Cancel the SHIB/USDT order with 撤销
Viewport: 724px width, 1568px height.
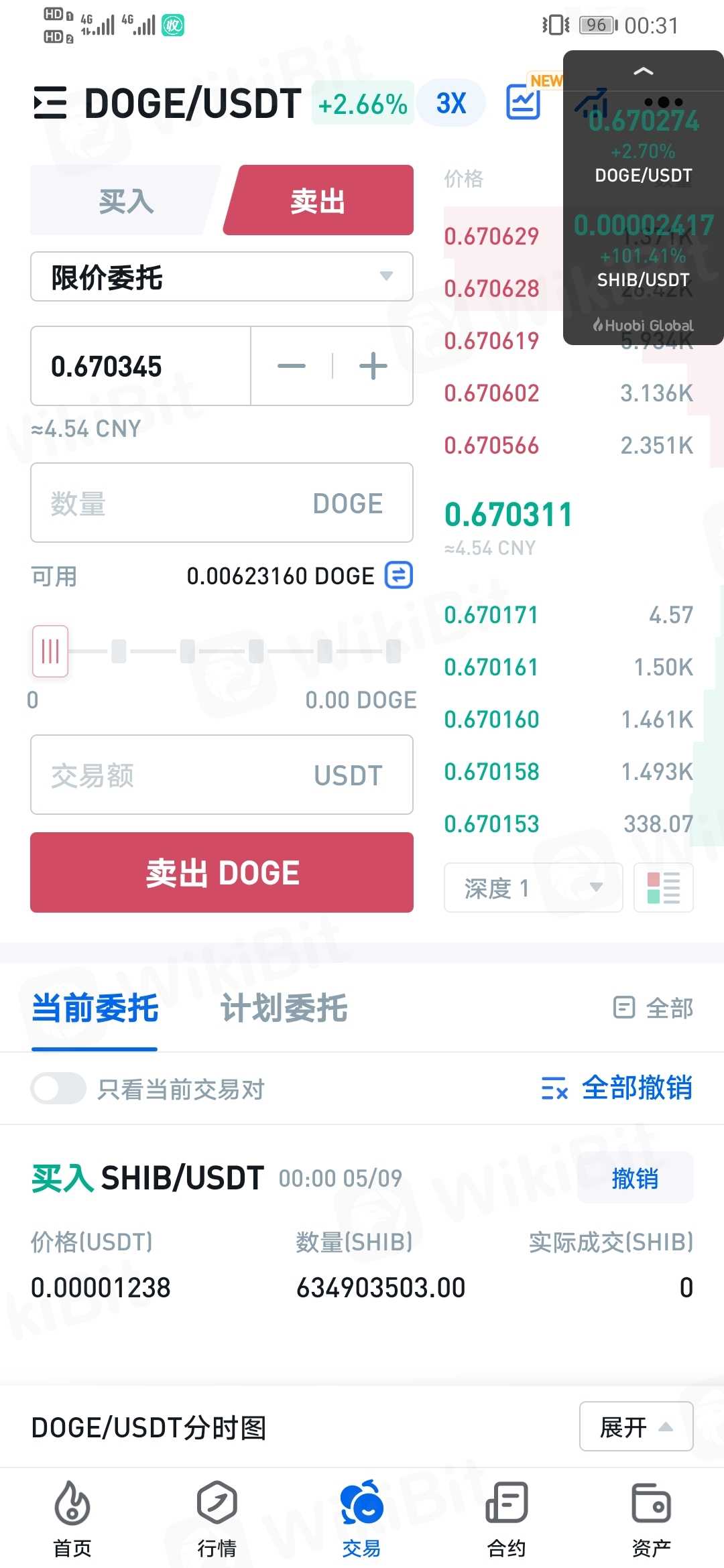point(635,1178)
